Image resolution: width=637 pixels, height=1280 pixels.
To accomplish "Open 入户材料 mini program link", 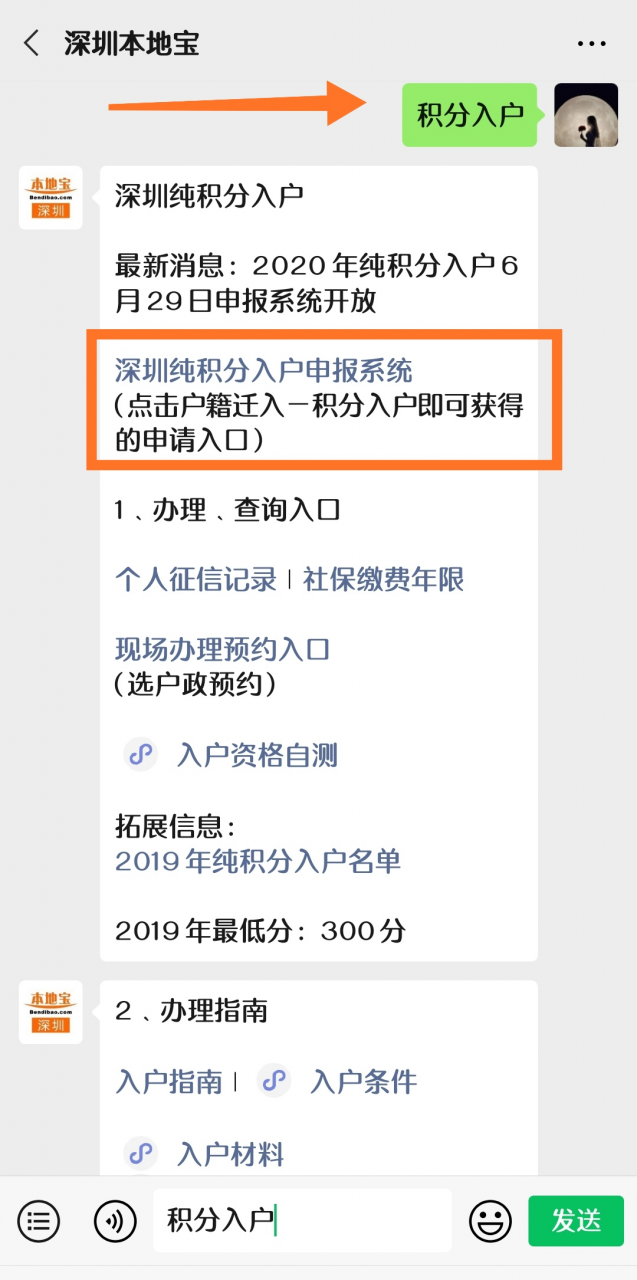I will 230,1154.
